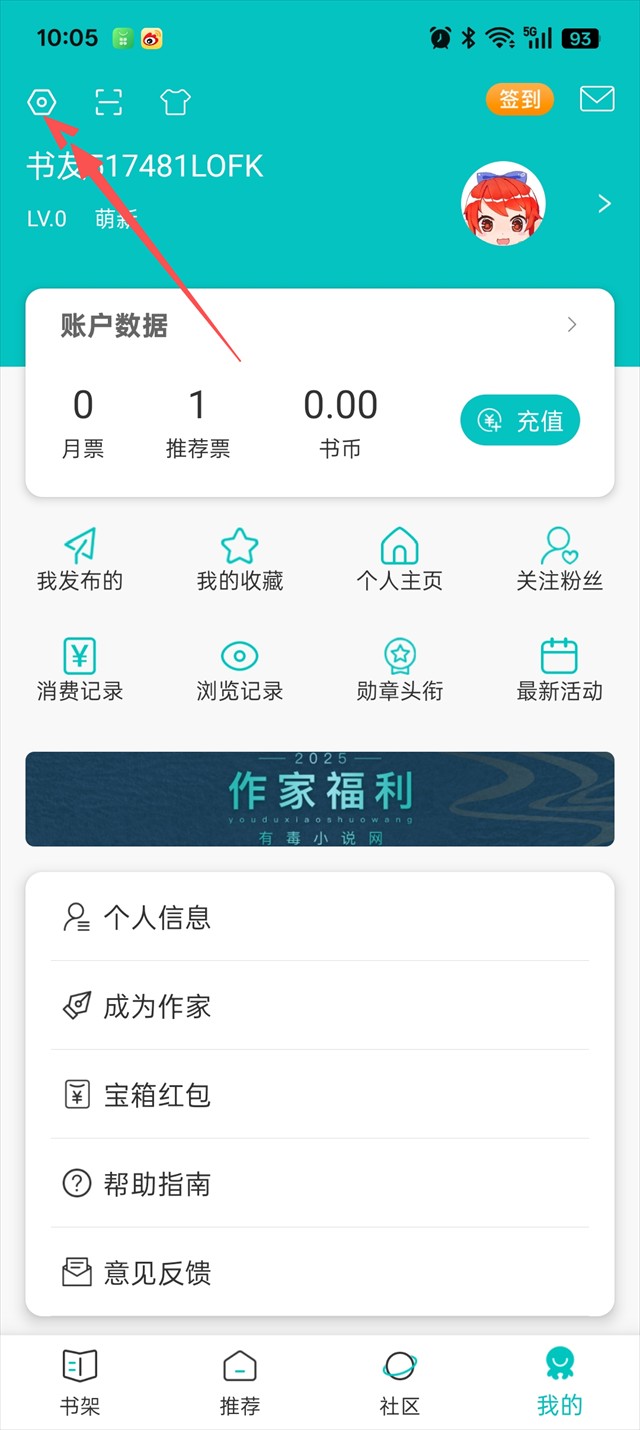
Task: Check 消费记录 spending history
Action: pos(80,669)
